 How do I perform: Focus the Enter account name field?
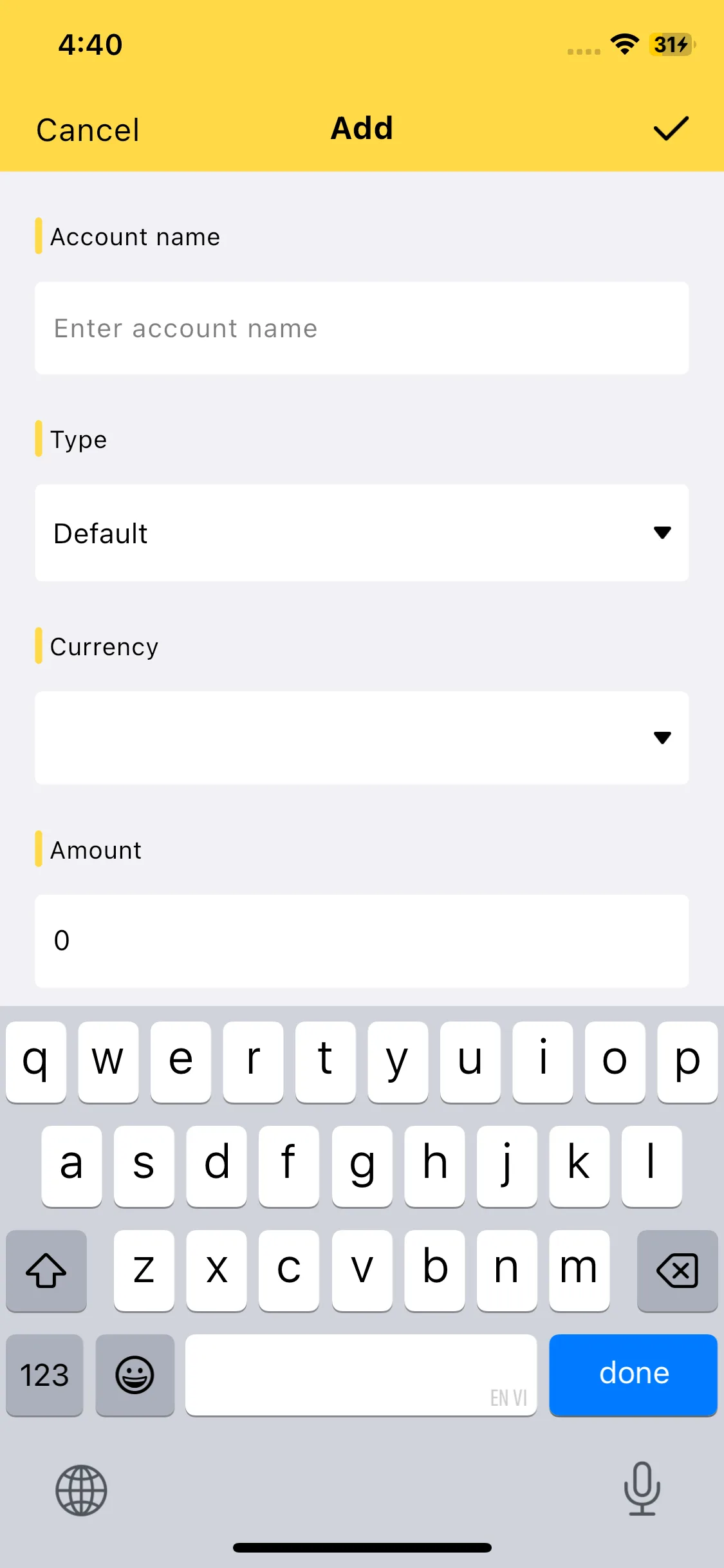(362, 328)
